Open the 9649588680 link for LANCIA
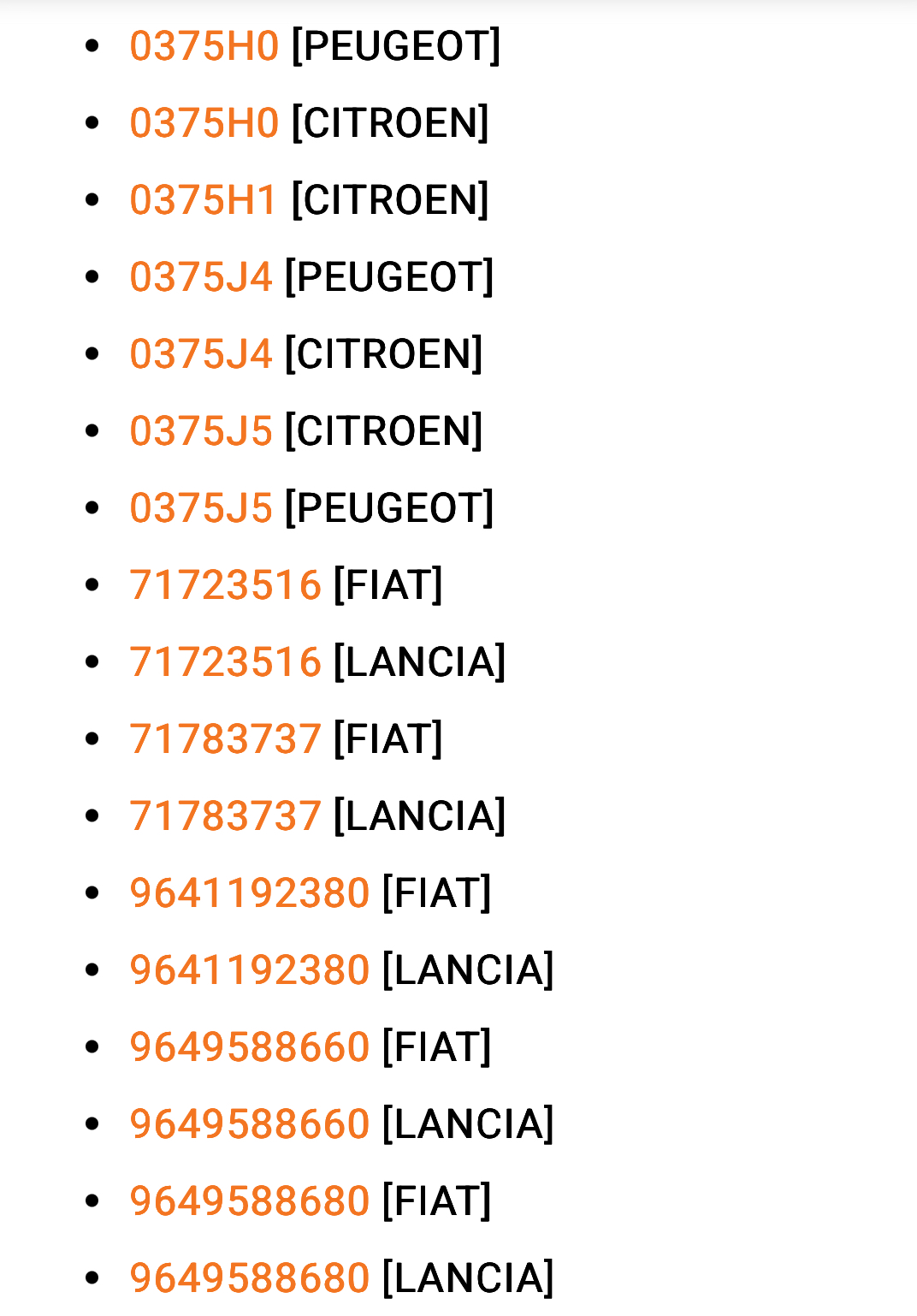The height and width of the screenshot is (1316, 917). (x=249, y=1278)
